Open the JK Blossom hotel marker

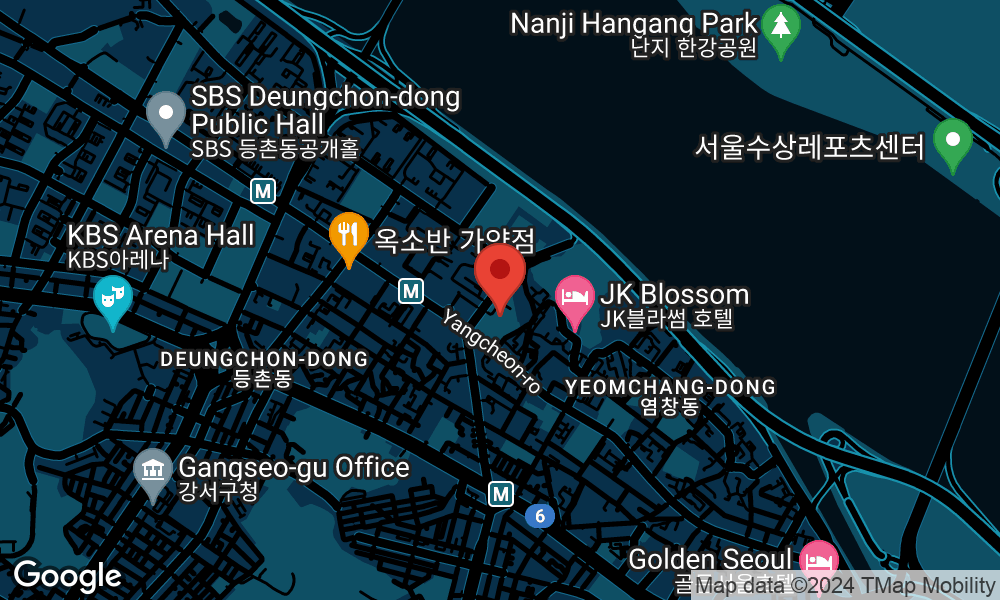click(574, 297)
